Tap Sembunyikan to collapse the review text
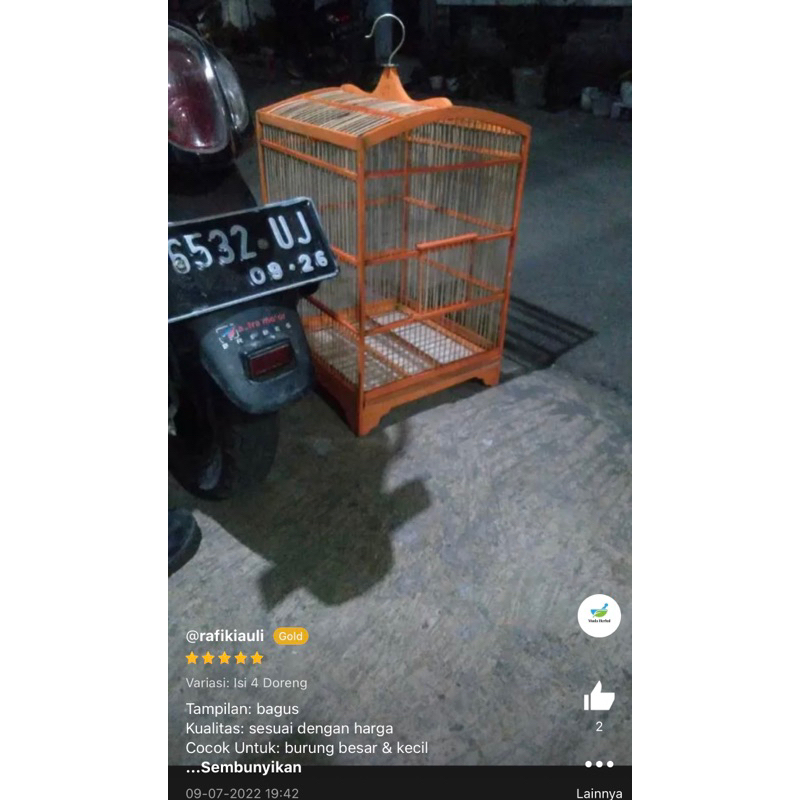This screenshot has height=800, width=800. (x=243, y=768)
